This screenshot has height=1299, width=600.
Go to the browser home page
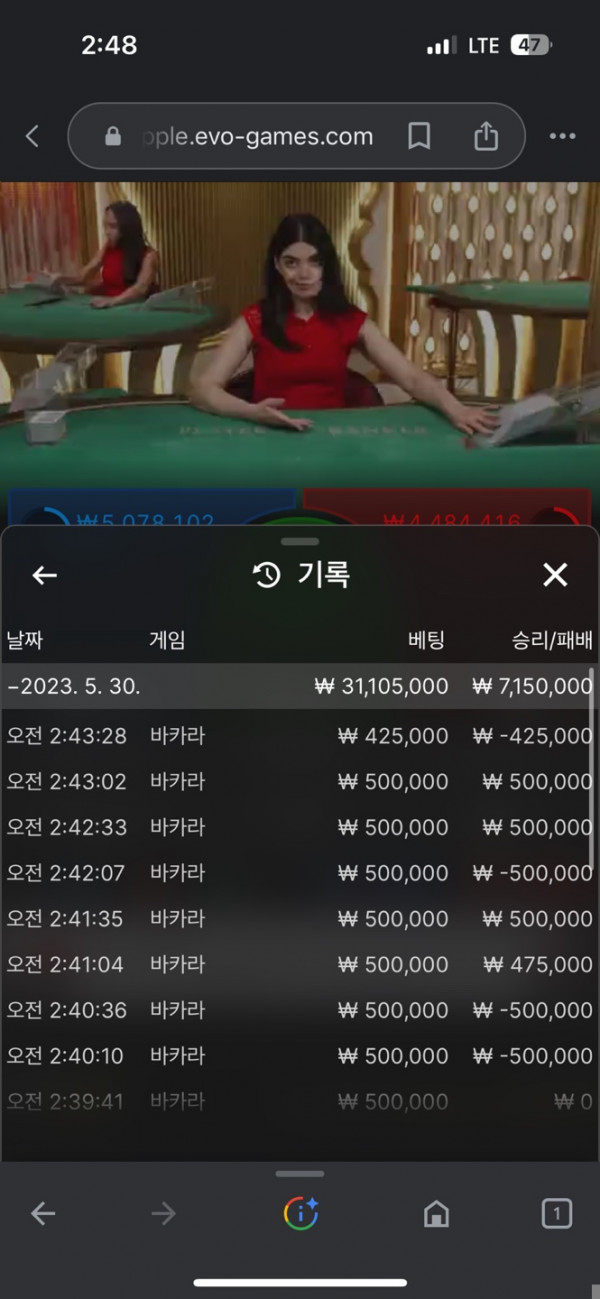click(436, 1214)
